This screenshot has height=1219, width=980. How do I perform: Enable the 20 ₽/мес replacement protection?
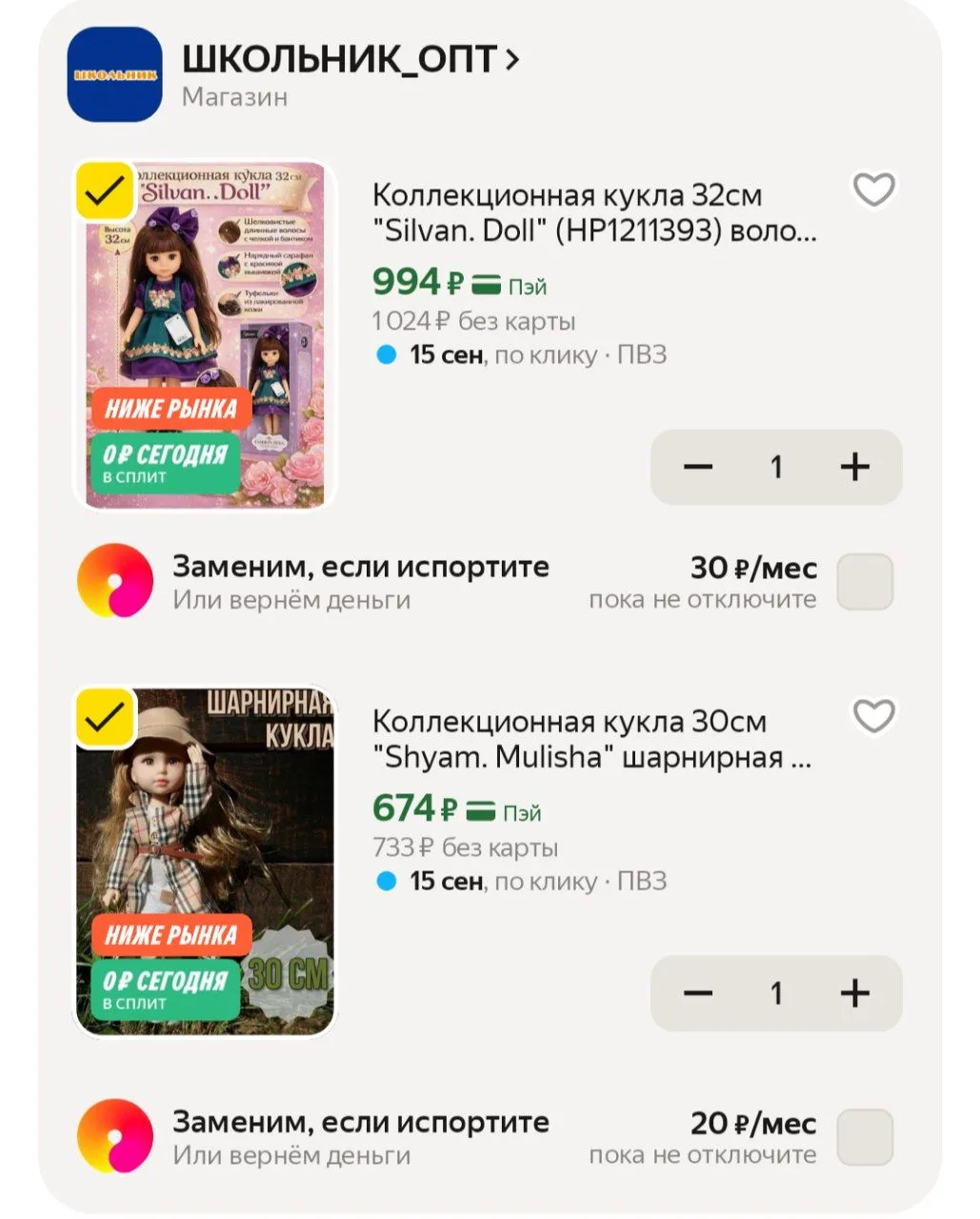click(x=865, y=1137)
